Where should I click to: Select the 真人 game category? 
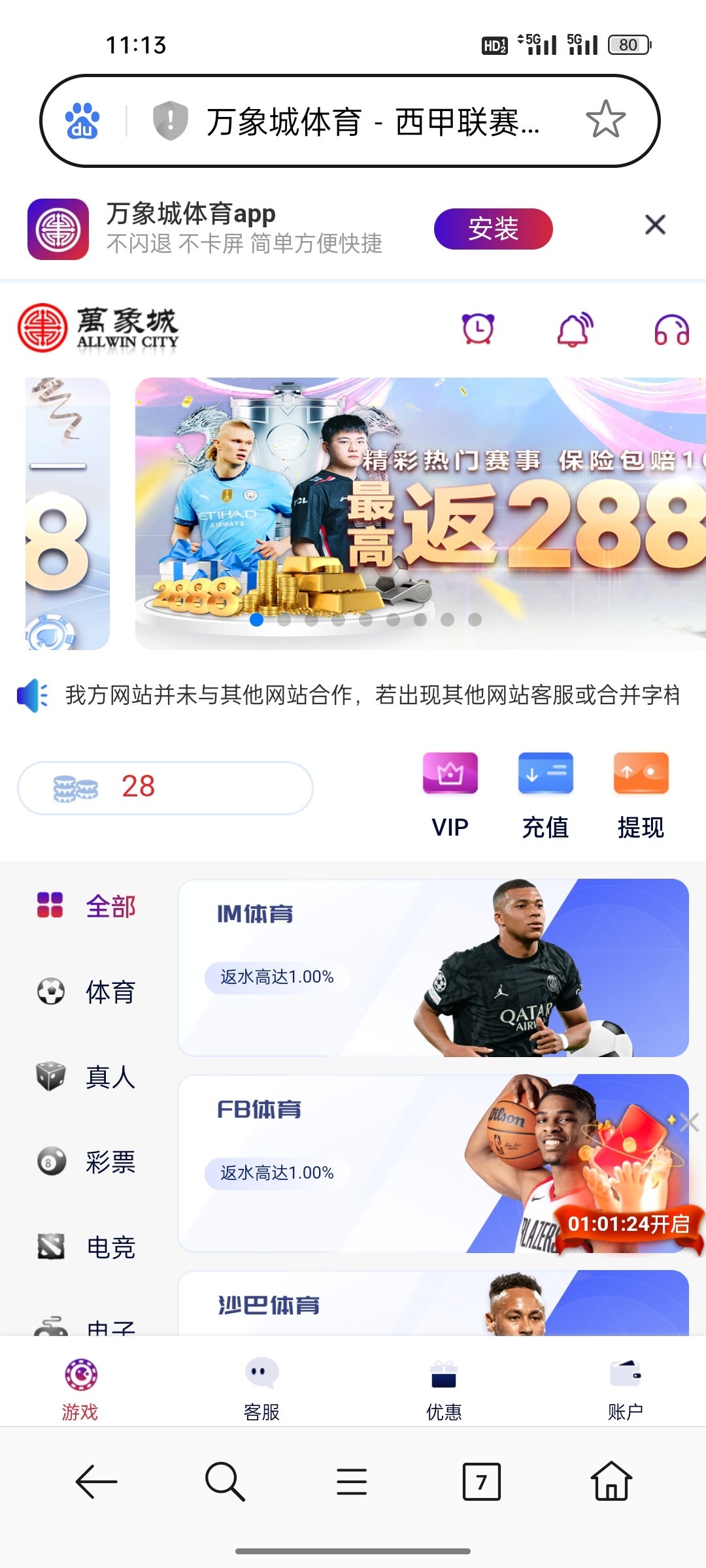point(86,1077)
